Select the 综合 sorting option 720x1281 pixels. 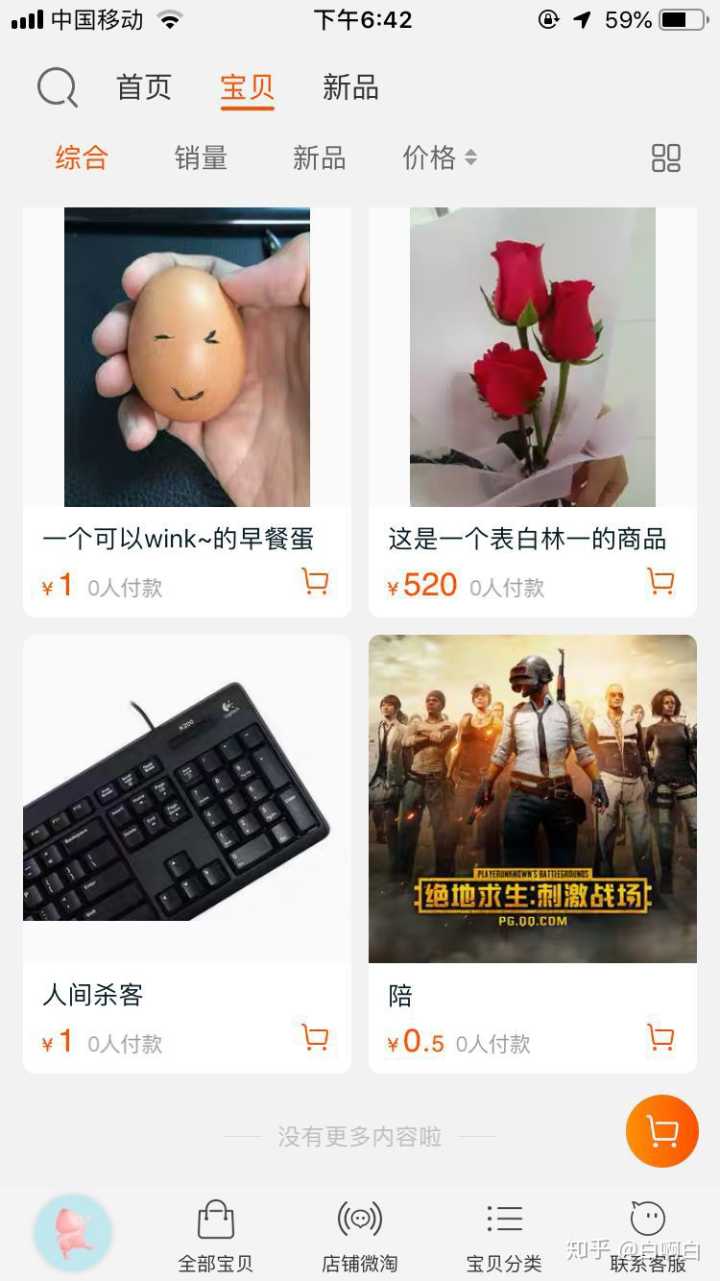point(82,158)
